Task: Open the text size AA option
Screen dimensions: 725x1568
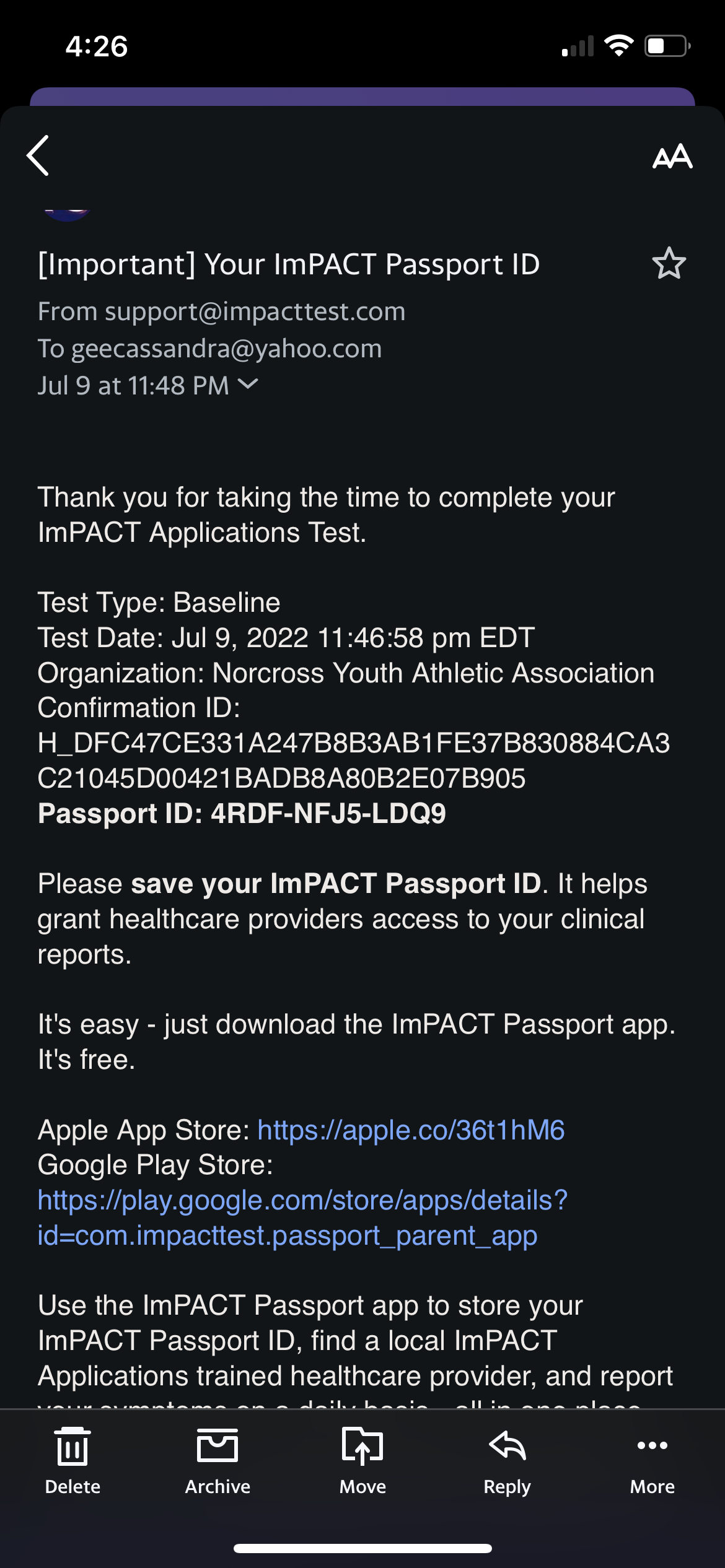Action: click(672, 156)
